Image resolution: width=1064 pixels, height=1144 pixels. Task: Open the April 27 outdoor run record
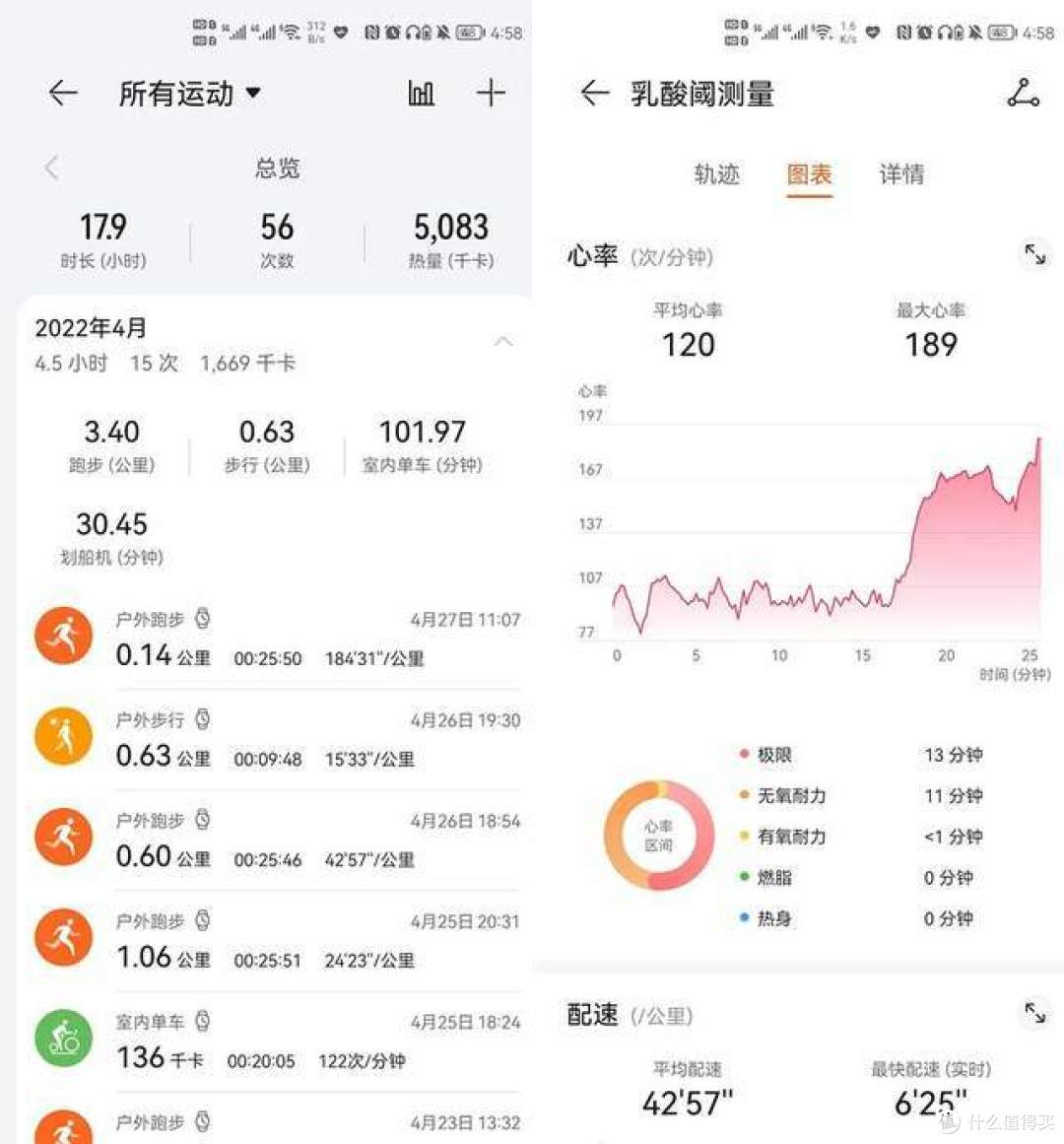click(276, 636)
